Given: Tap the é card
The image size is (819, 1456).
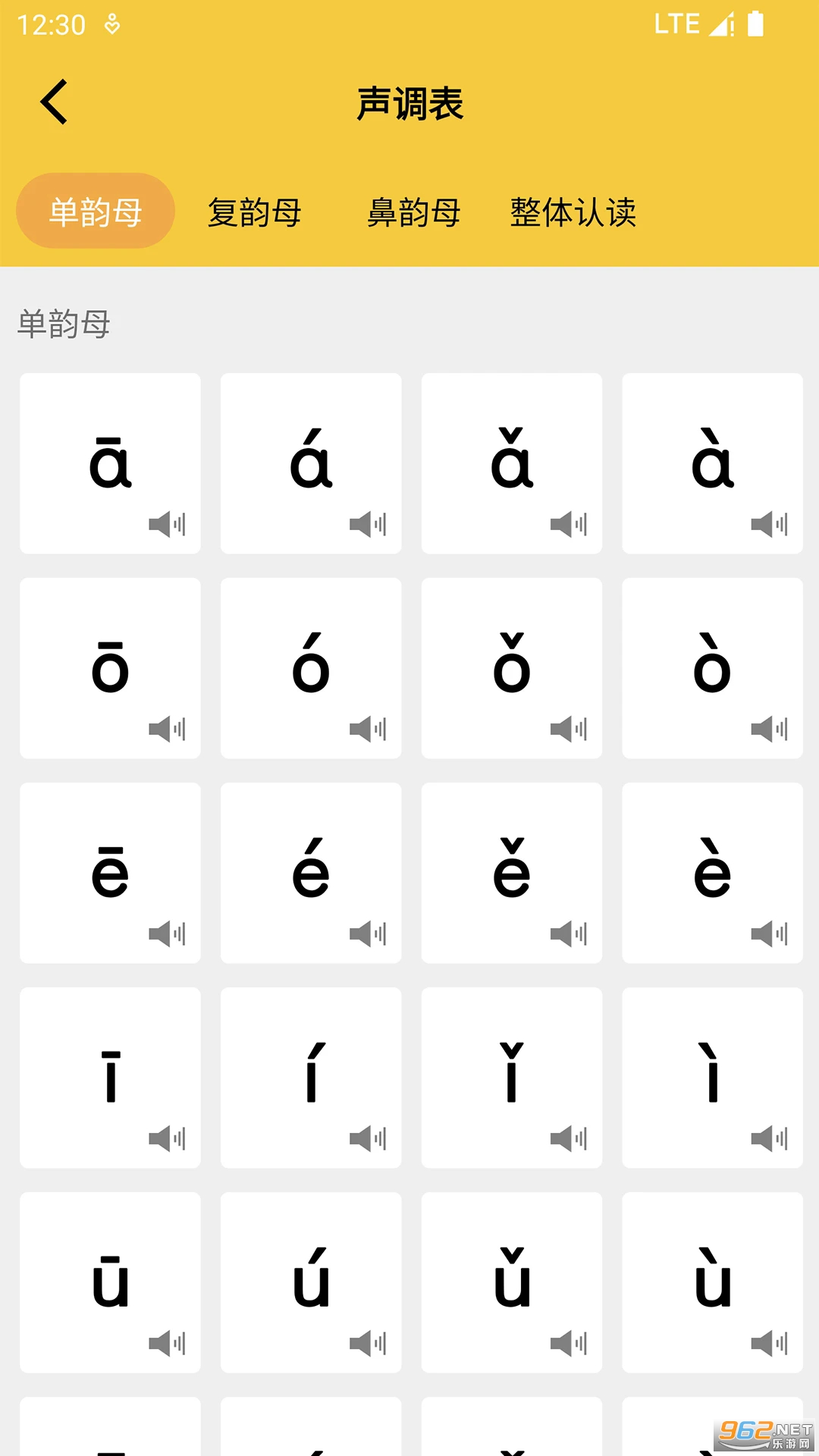Looking at the screenshot, I should [311, 873].
